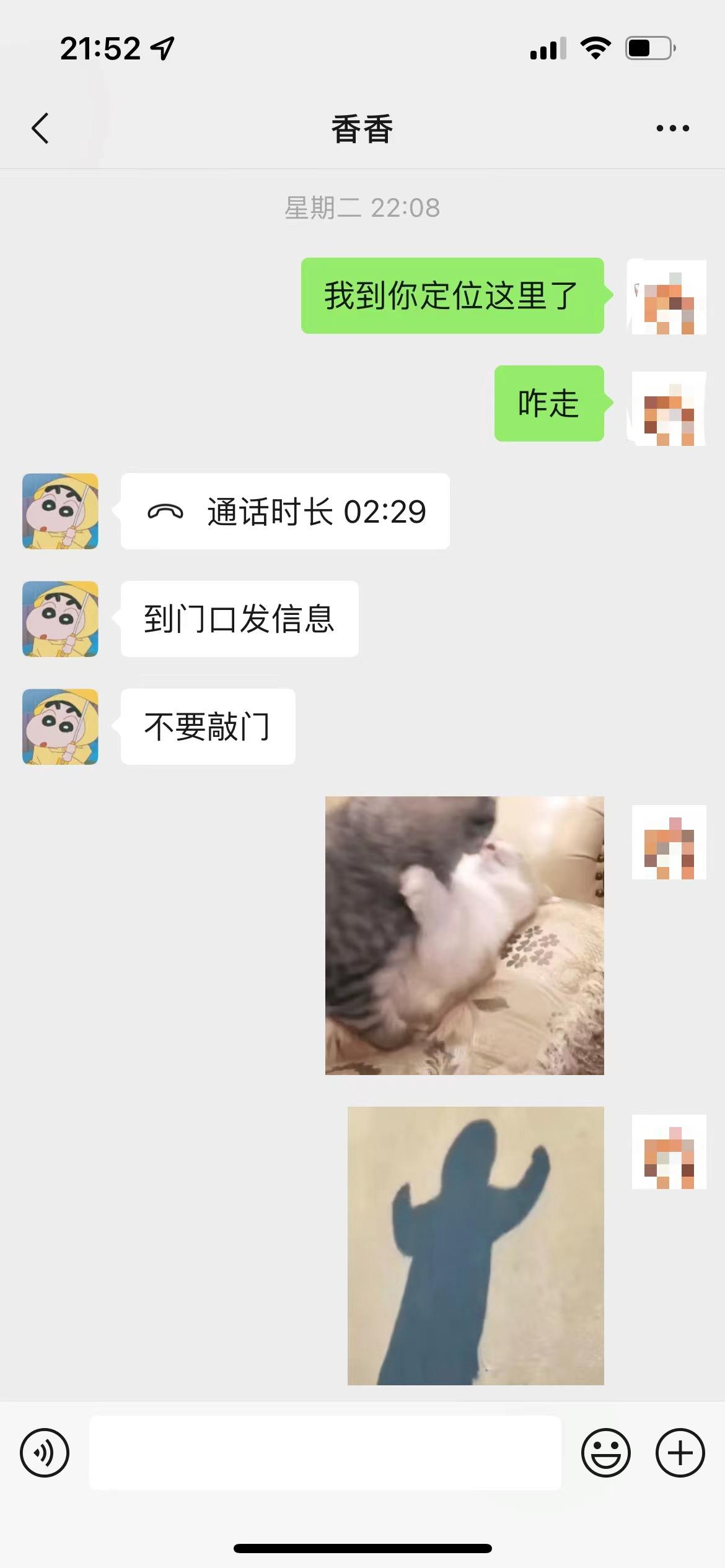Viewport: 725px width, 1568px height.
Task: Open 香香's avatar next to 不要敲门
Action: tap(60, 726)
